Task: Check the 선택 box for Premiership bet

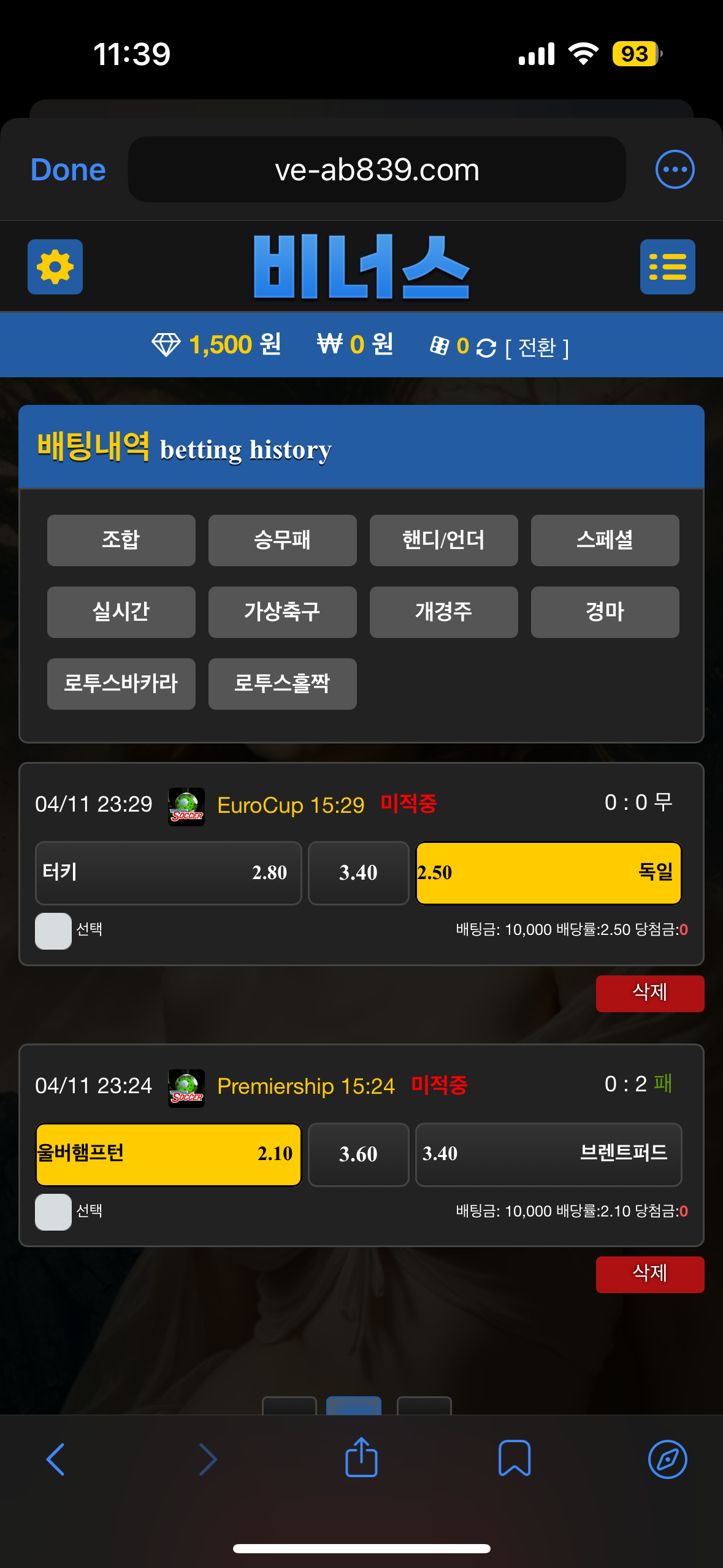Action: click(53, 1212)
